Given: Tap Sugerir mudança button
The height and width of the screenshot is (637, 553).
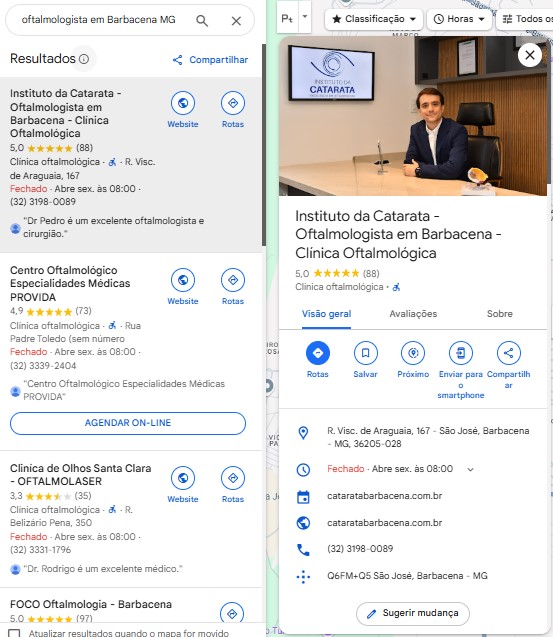Looking at the screenshot, I should tap(413, 613).
